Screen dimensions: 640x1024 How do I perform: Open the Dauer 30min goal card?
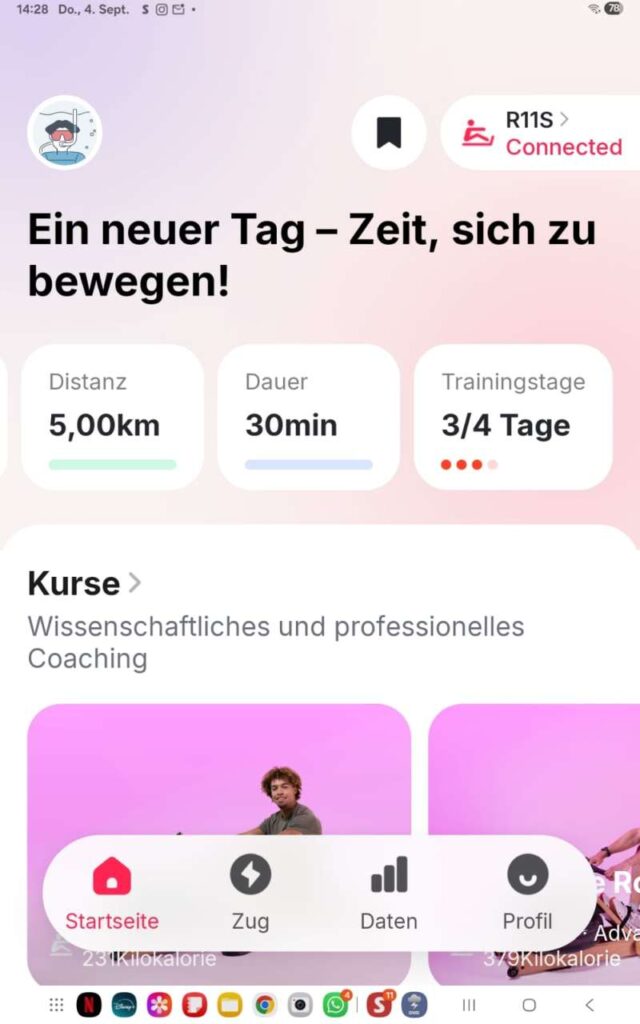(x=308, y=417)
